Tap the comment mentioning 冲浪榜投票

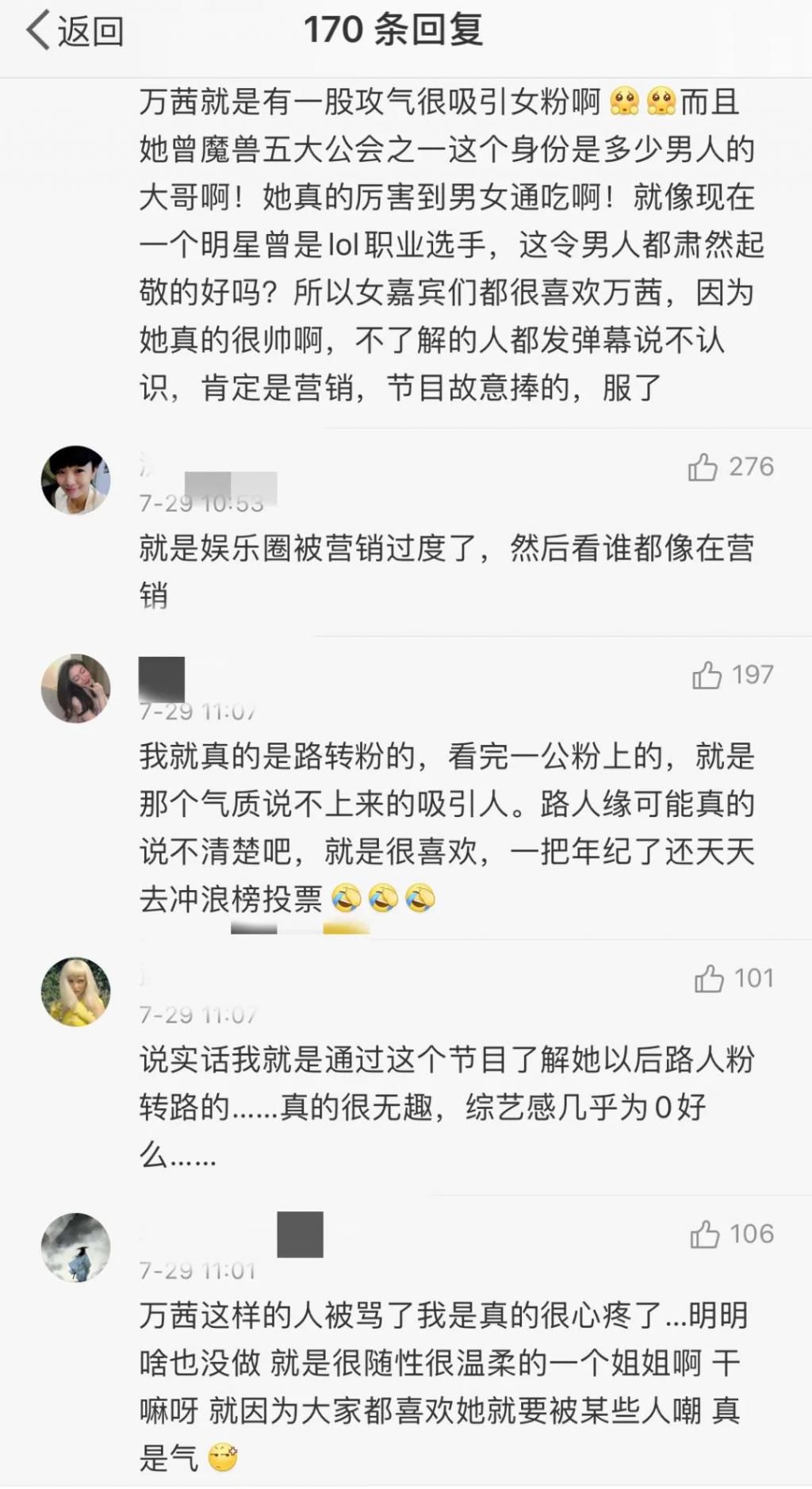point(444,821)
